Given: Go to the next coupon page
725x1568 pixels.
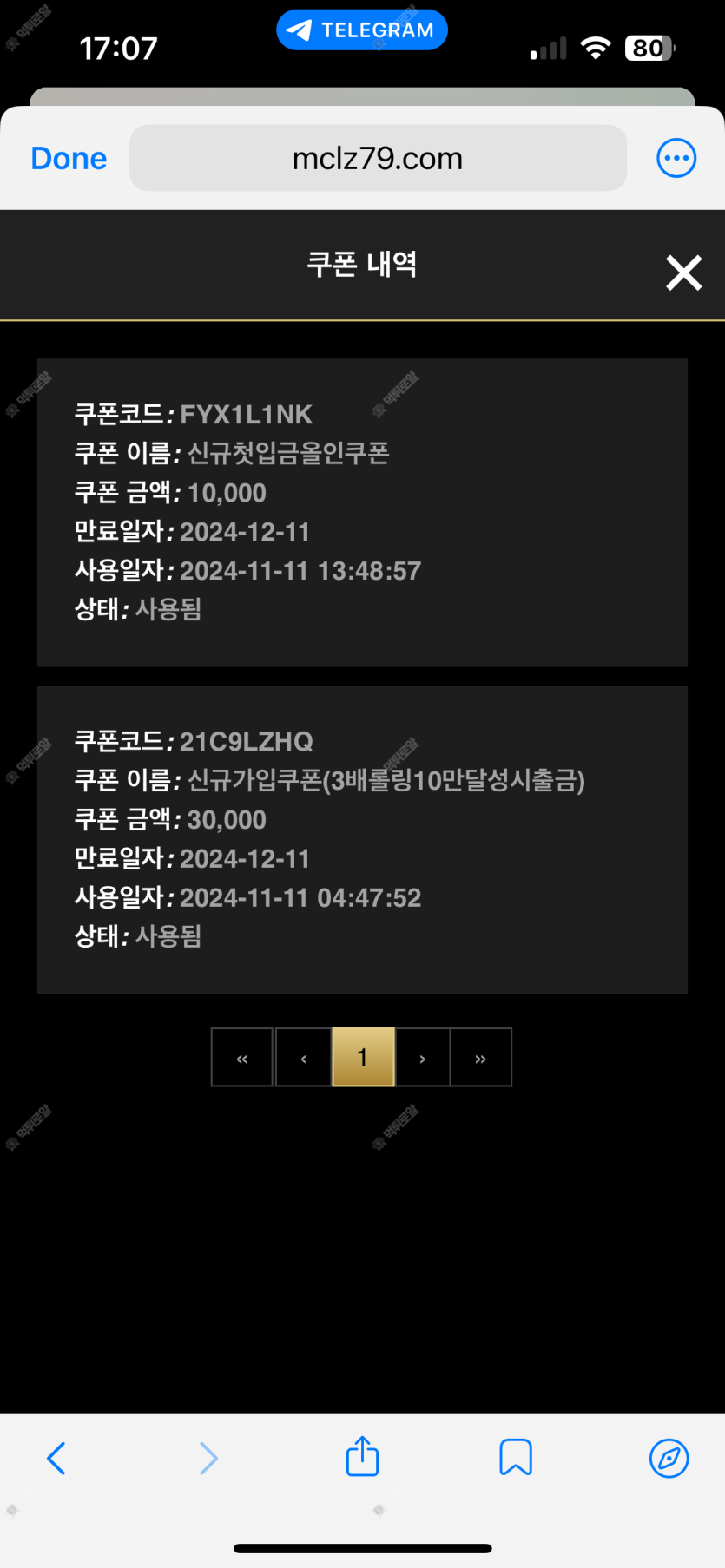Looking at the screenshot, I should point(422,1058).
